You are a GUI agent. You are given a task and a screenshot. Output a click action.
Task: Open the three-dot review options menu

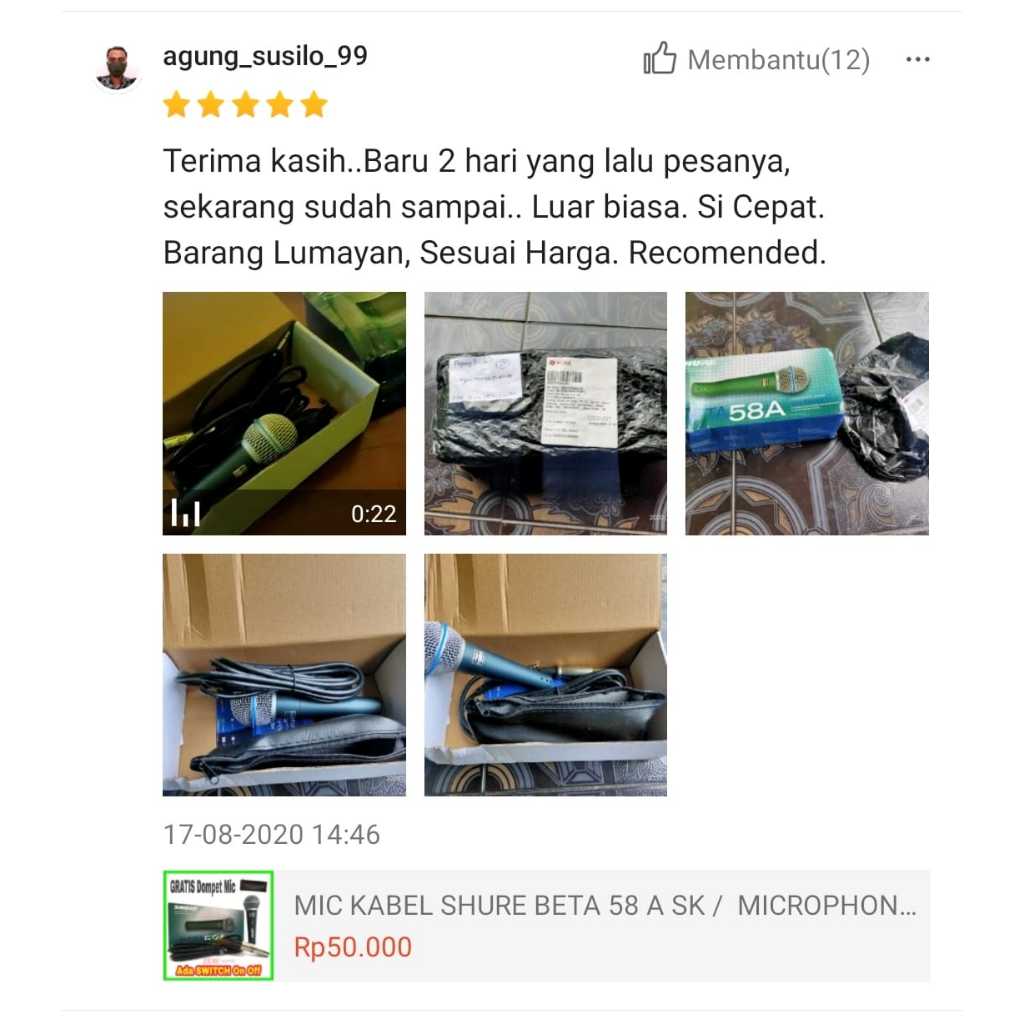click(x=917, y=60)
